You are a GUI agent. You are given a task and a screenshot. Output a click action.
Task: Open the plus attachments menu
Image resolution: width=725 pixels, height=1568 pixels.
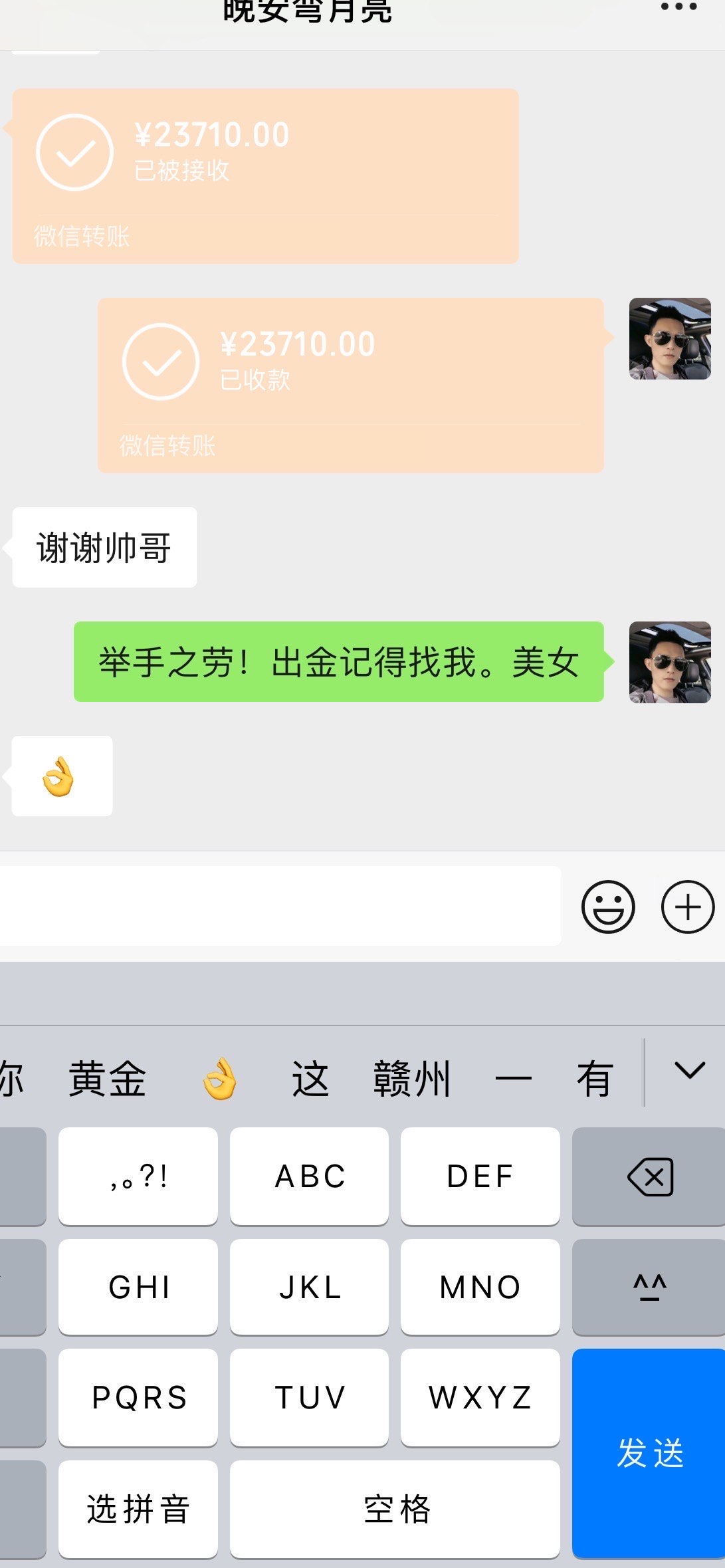pyautogui.click(x=687, y=907)
